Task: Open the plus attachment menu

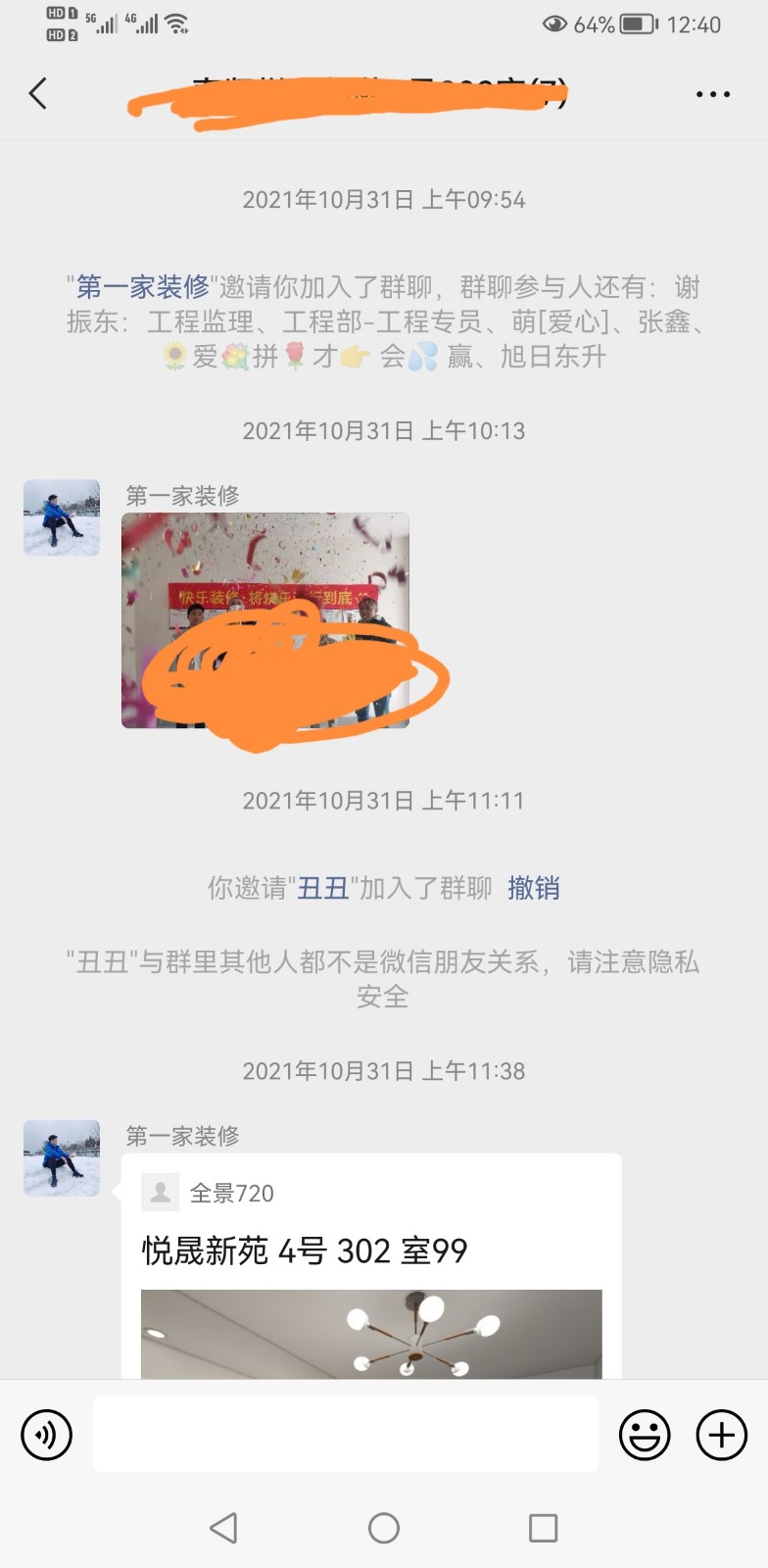Action: click(x=721, y=1436)
